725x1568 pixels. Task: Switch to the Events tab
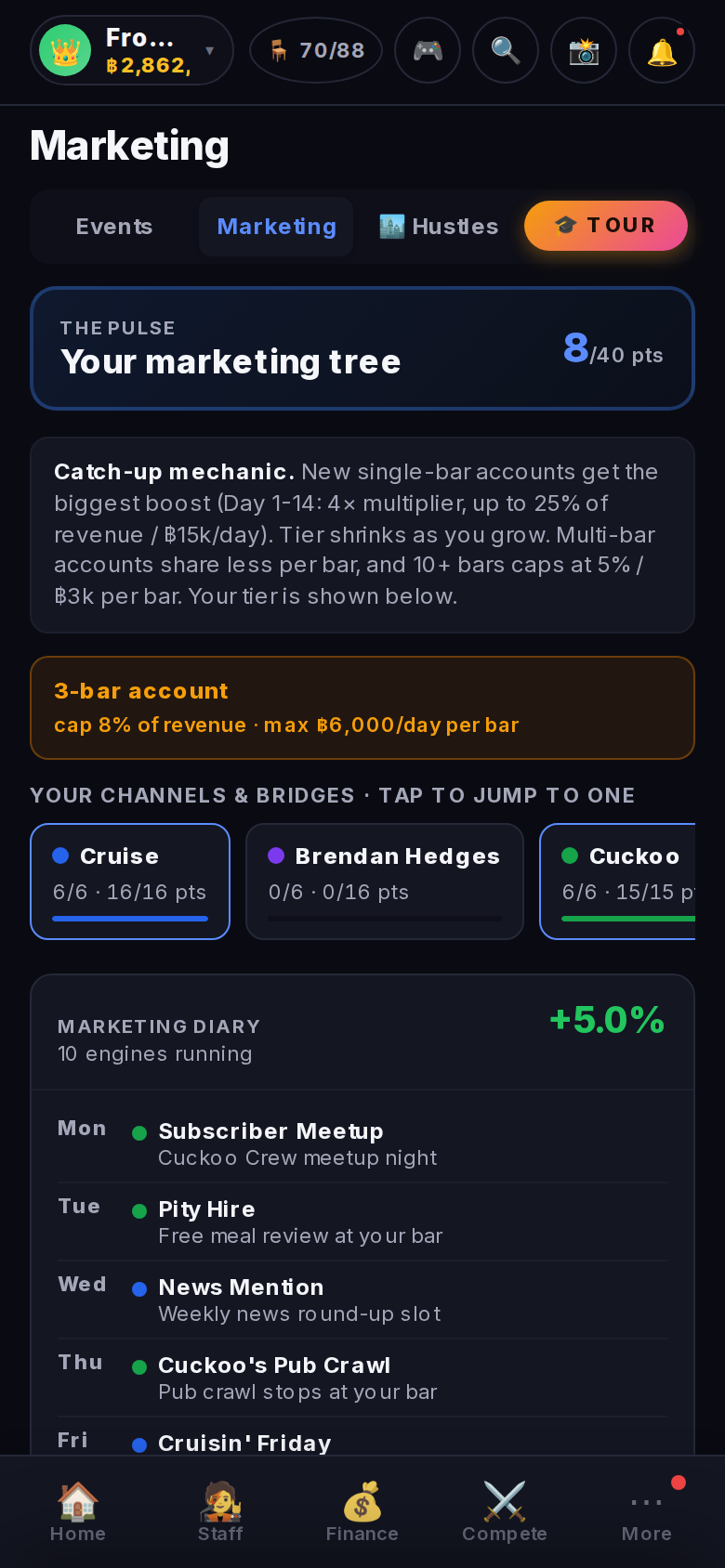[x=114, y=227]
